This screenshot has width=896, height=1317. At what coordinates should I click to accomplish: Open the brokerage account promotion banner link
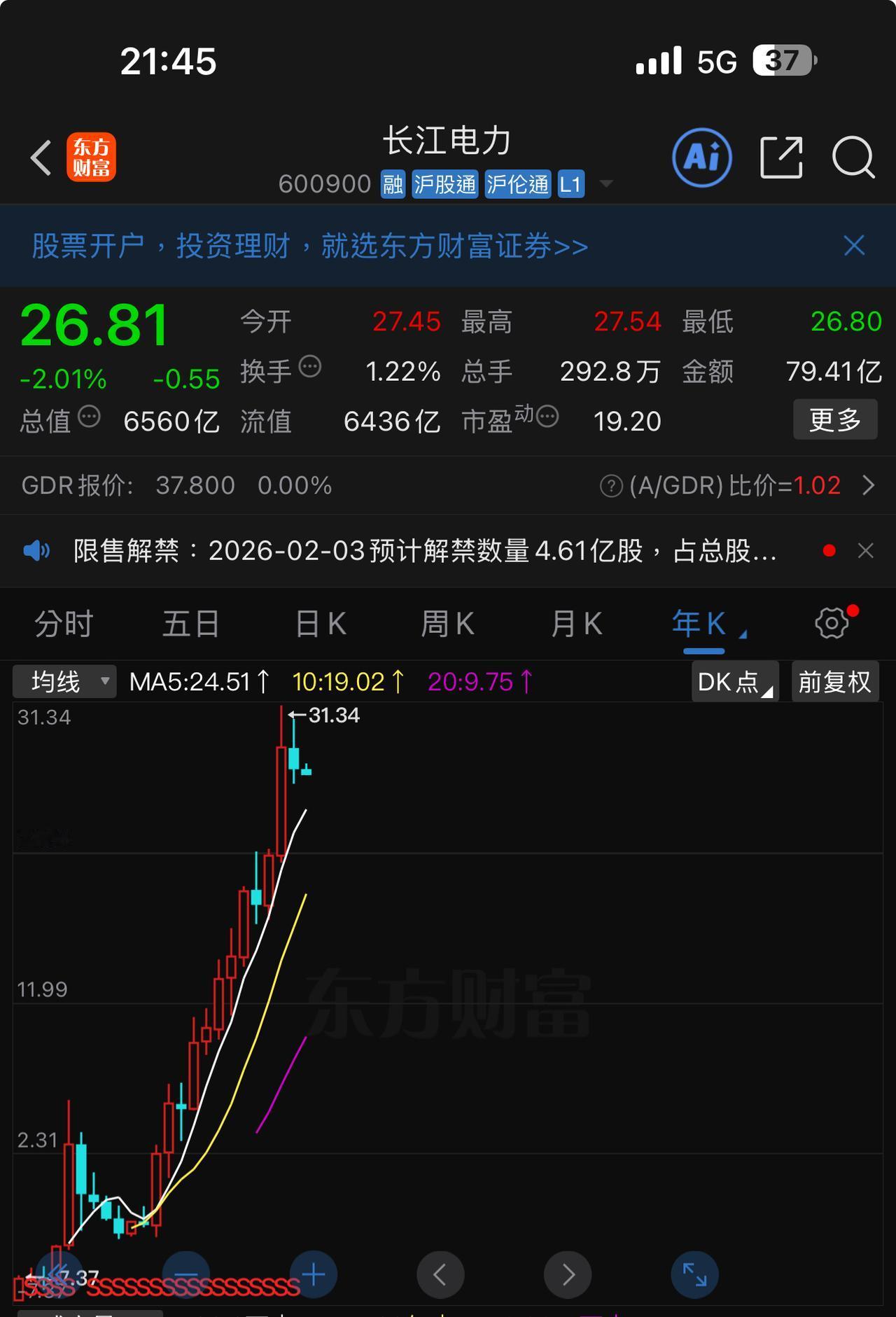pos(308,246)
